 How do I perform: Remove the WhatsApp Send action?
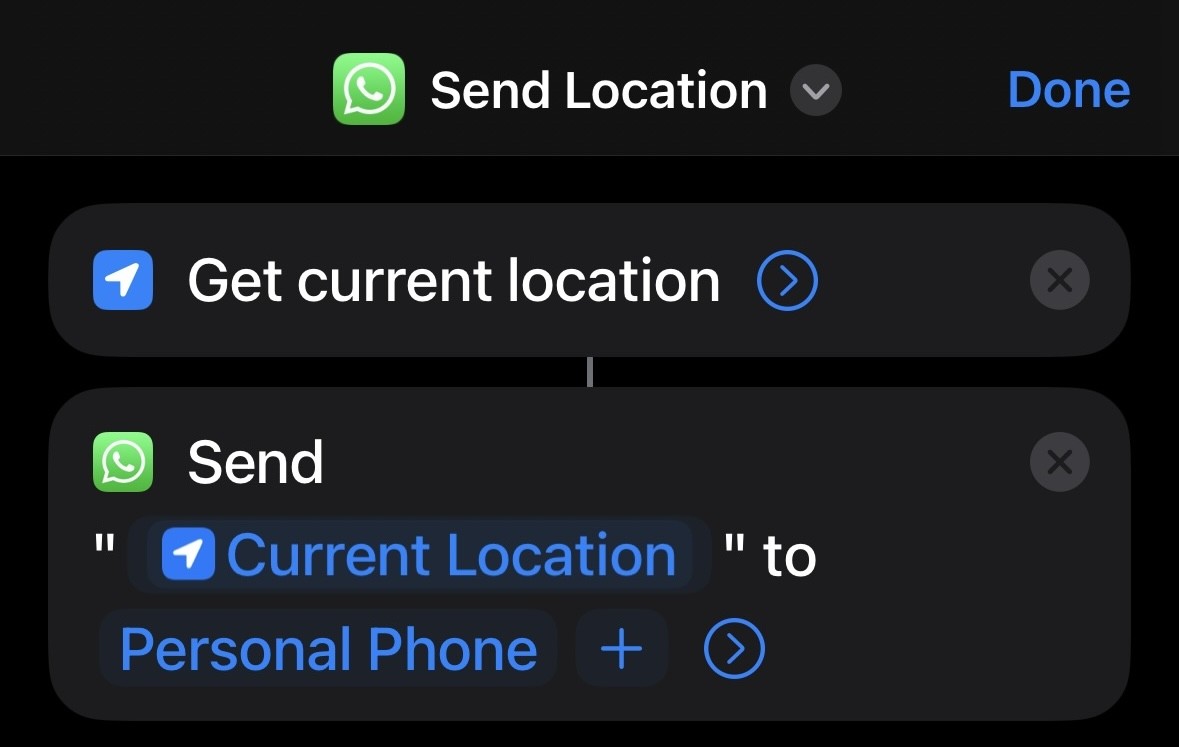pos(1058,462)
